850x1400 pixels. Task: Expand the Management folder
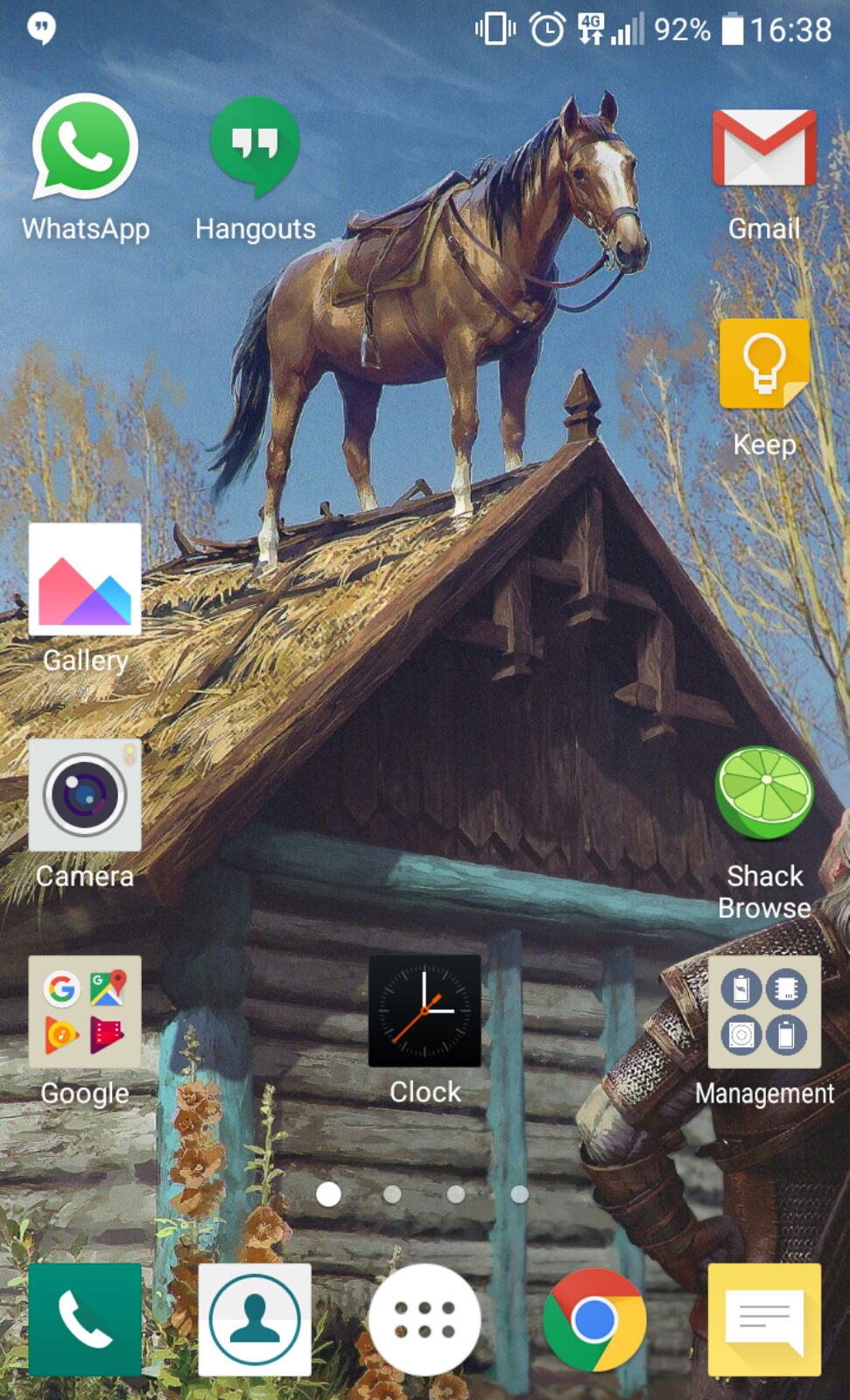click(764, 1011)
